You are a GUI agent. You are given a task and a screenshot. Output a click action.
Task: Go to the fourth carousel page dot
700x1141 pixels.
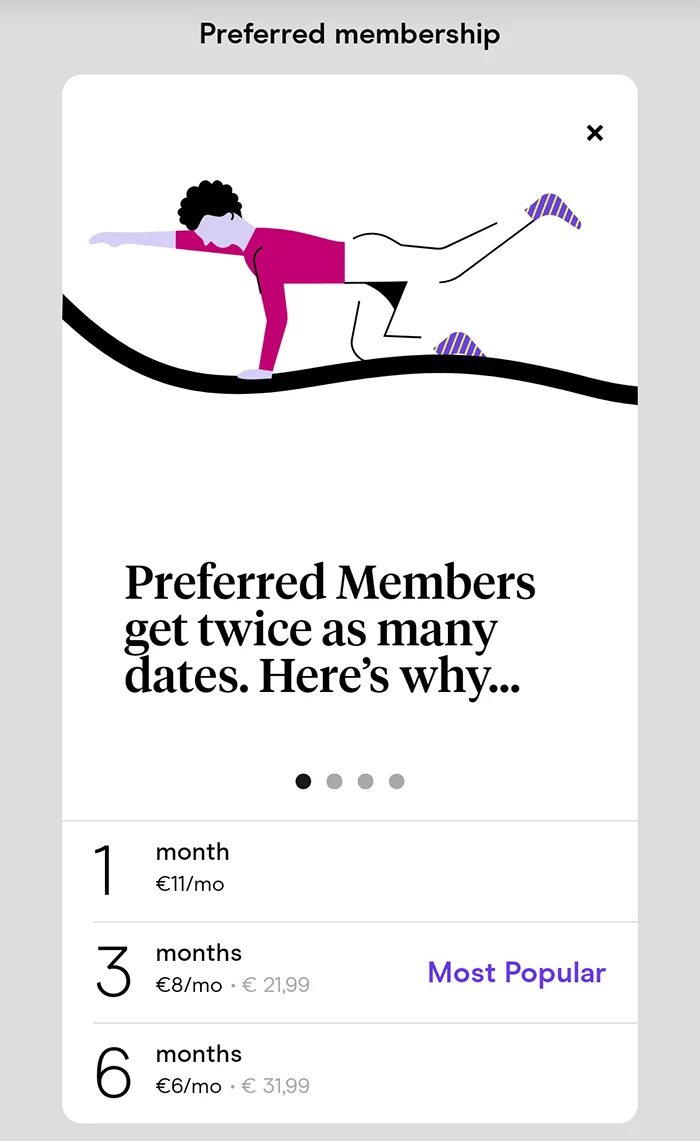pyautogui.click(x=396, y=781)
